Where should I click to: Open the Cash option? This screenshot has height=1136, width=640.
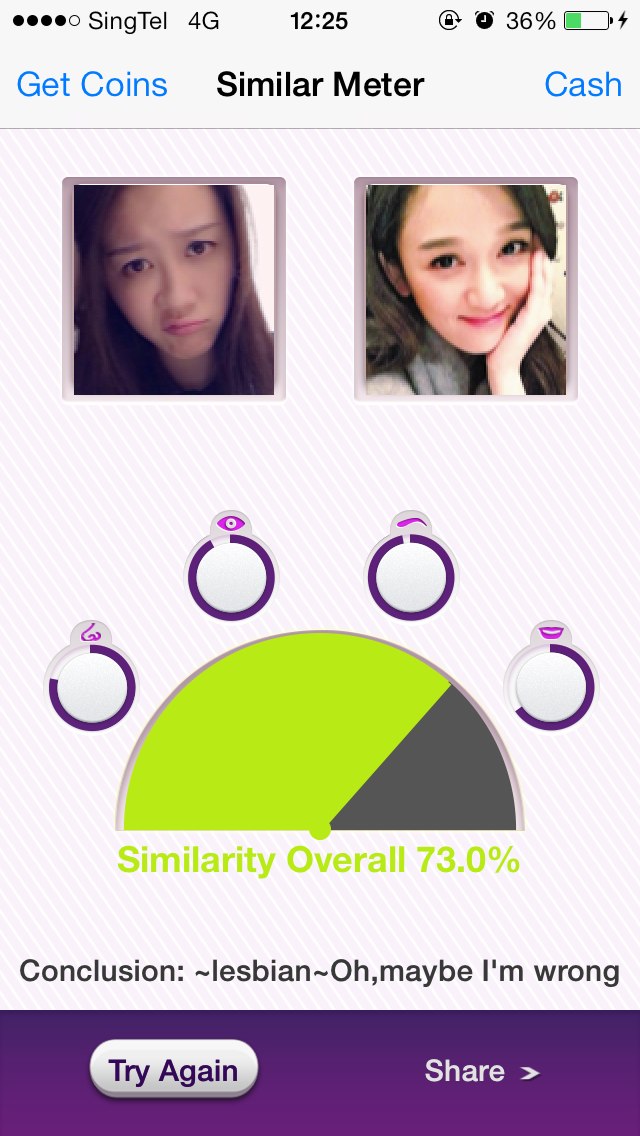(x=582, y=85)
